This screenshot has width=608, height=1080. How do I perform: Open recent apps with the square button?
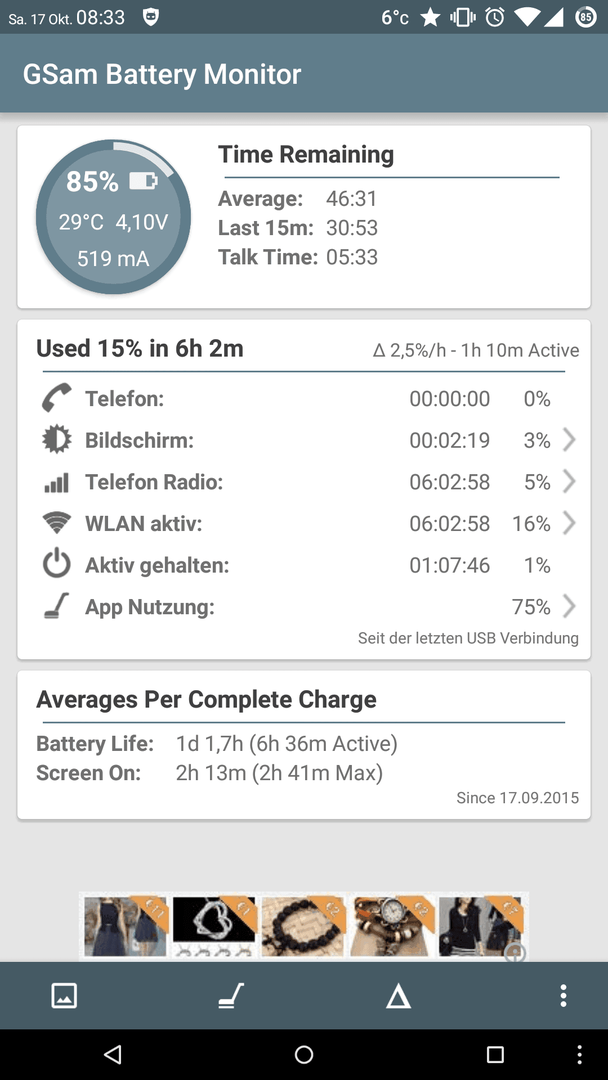[x=495, y=1054]
